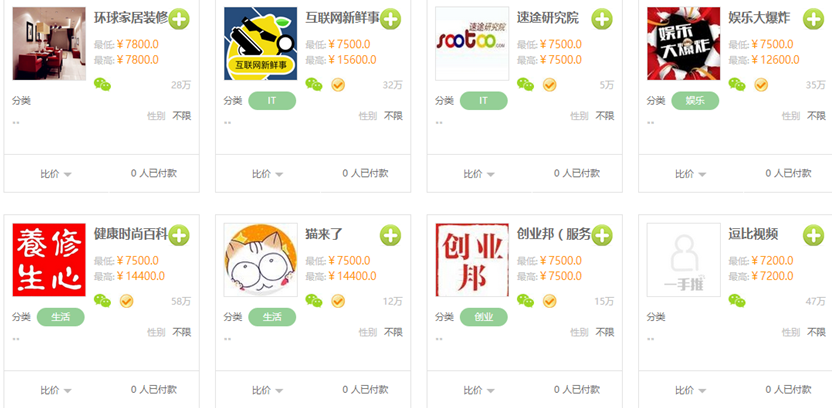This screenshot has width=832, height=408.
Task: Expand 比价 dropdown under 互联网新鲜事
Action: [268, 174]
